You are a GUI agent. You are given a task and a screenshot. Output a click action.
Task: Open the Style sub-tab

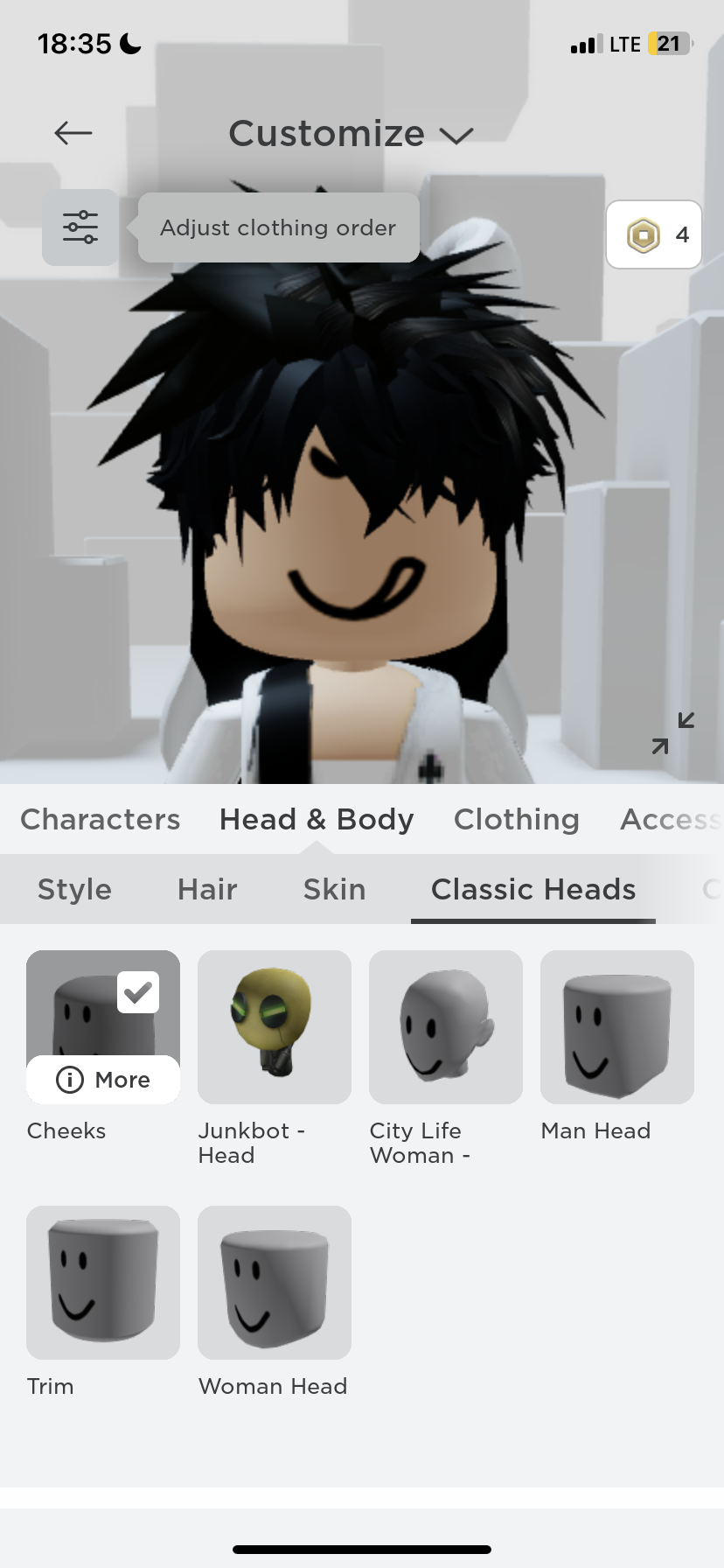click(75, 889)
